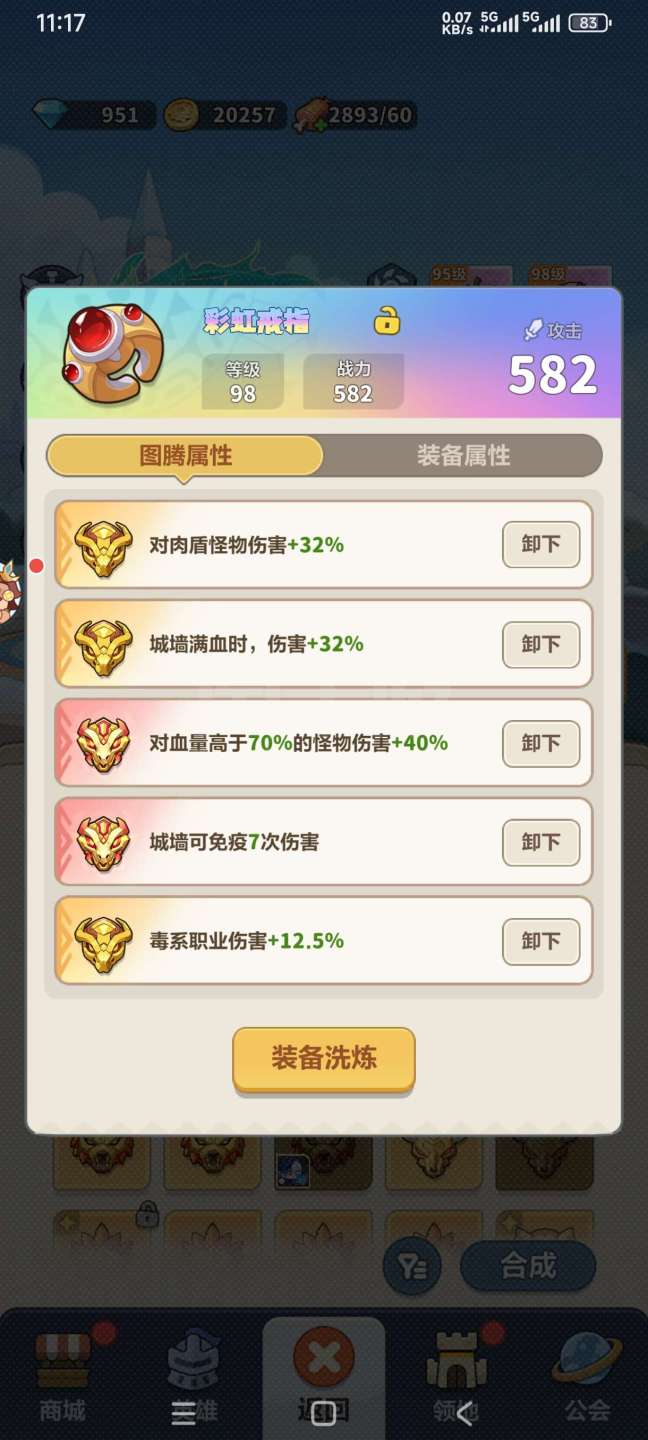Unequip the 对血量高于70%的怪物伤害+40% totem

coord(541,743)
